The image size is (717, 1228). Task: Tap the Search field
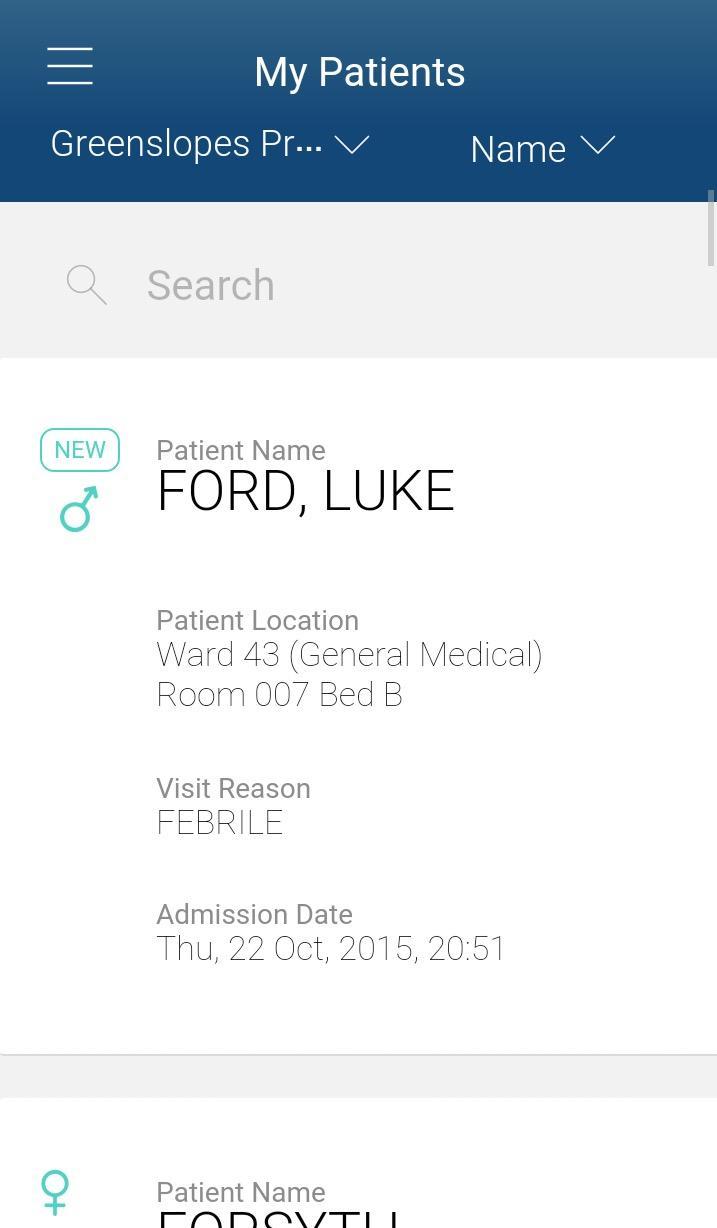358,285
